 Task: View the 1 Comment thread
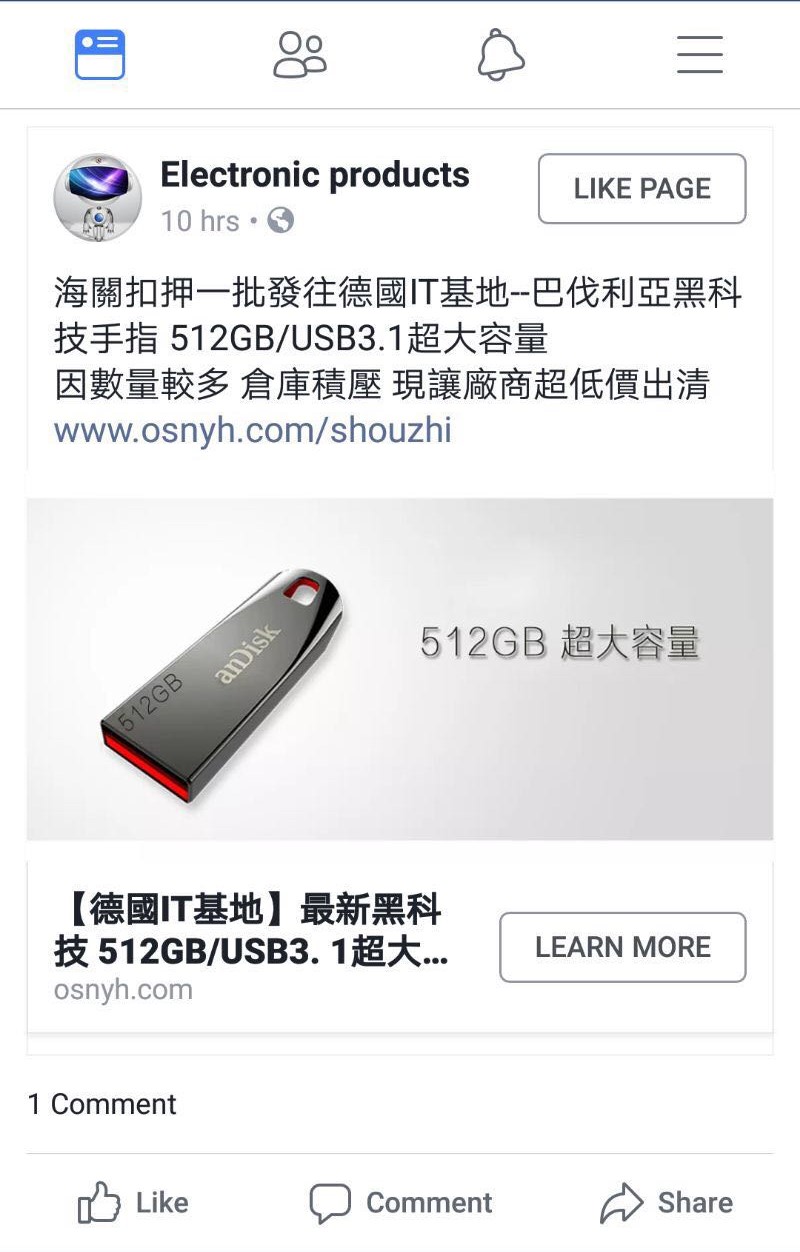pyautogui.click(x=102, y=1104)
